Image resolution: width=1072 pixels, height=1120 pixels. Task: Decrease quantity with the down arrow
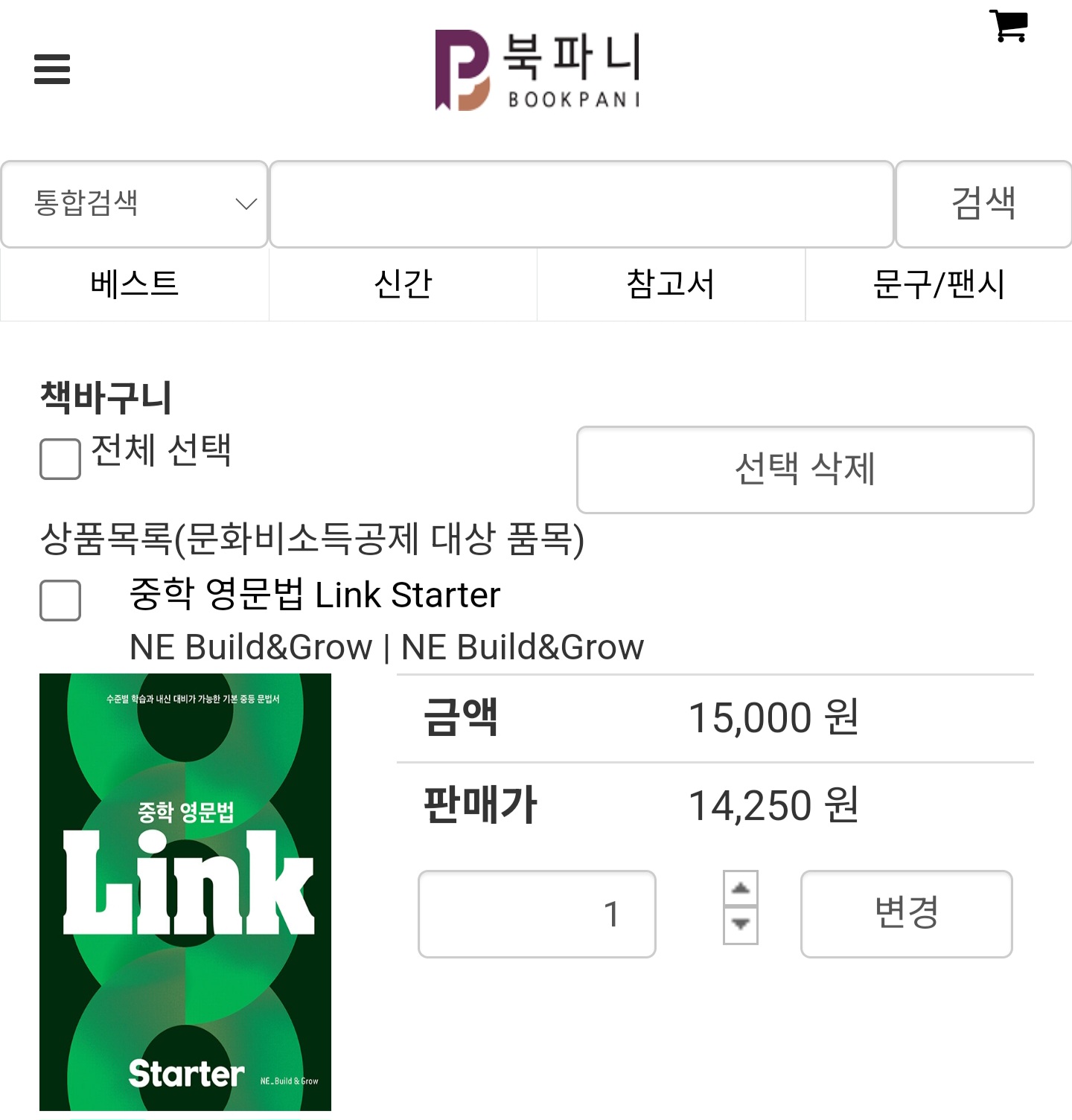[x=740, y=925]
